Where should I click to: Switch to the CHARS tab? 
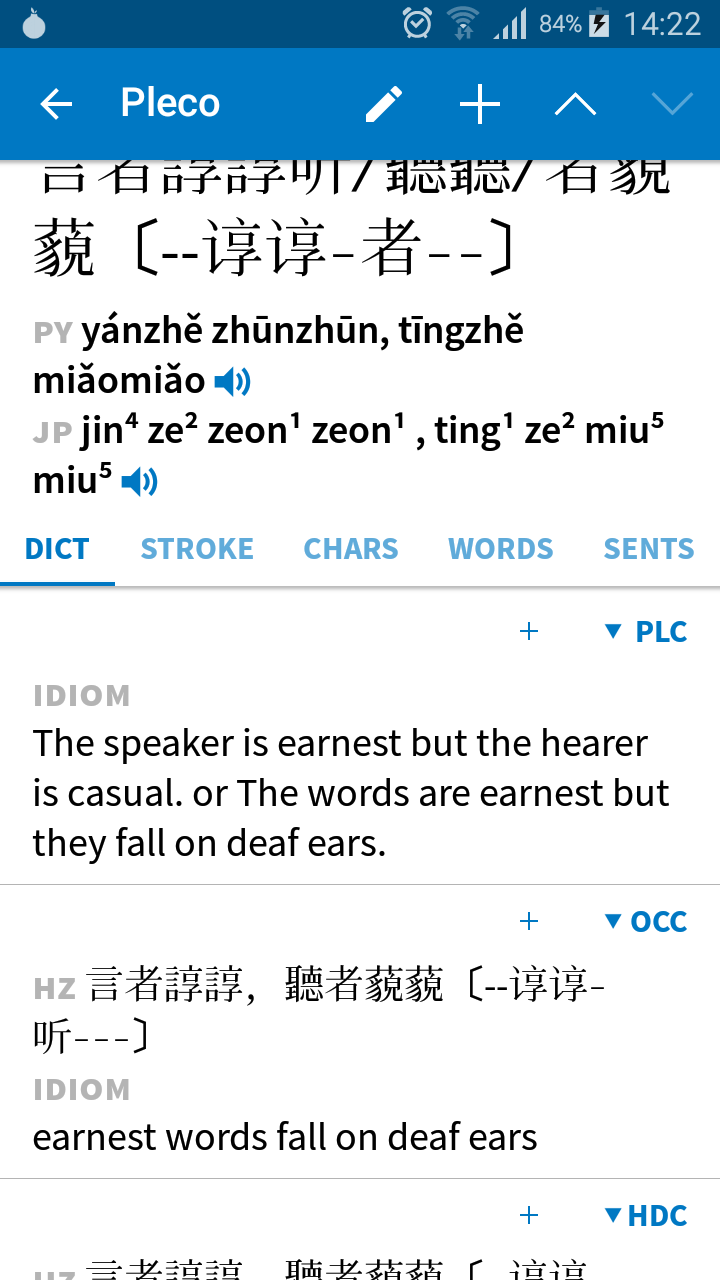click(351, 549)
